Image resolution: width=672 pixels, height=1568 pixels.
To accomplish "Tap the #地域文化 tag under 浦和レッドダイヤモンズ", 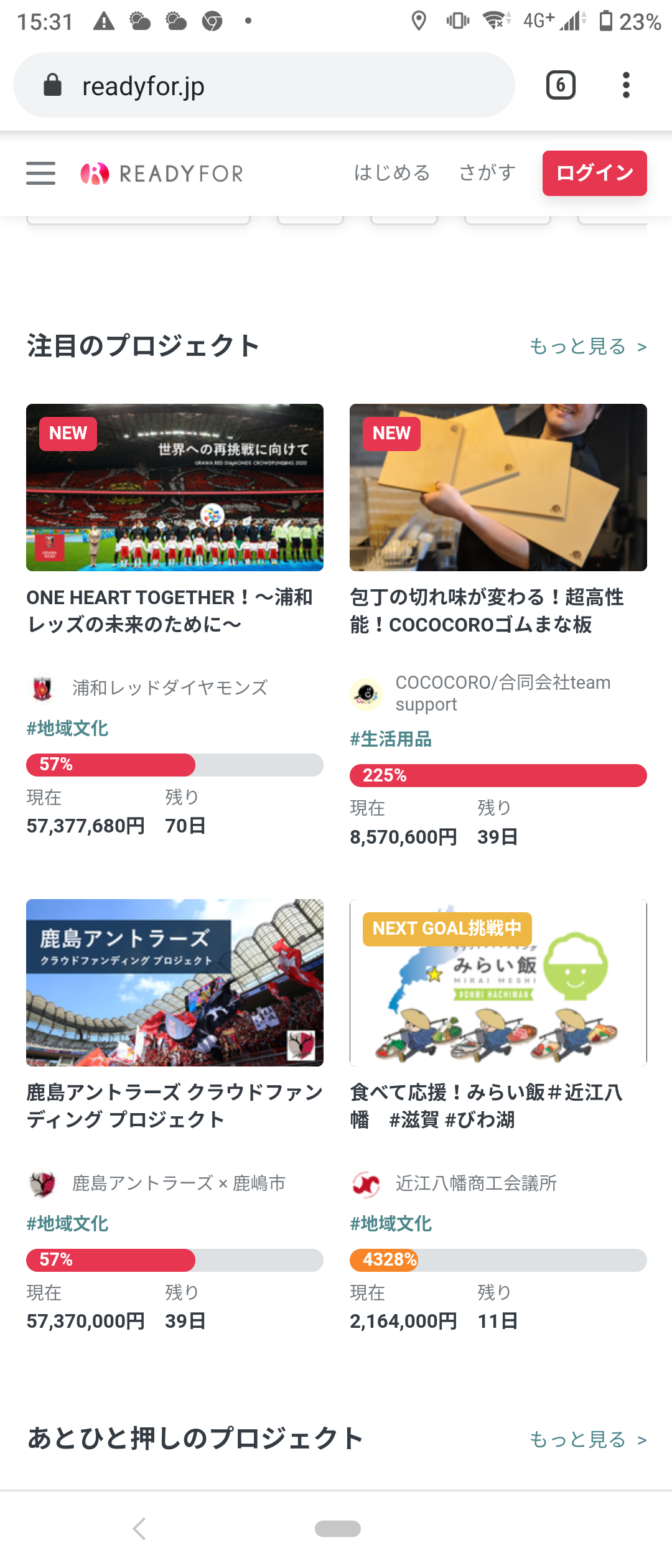I will coord(67,729).
